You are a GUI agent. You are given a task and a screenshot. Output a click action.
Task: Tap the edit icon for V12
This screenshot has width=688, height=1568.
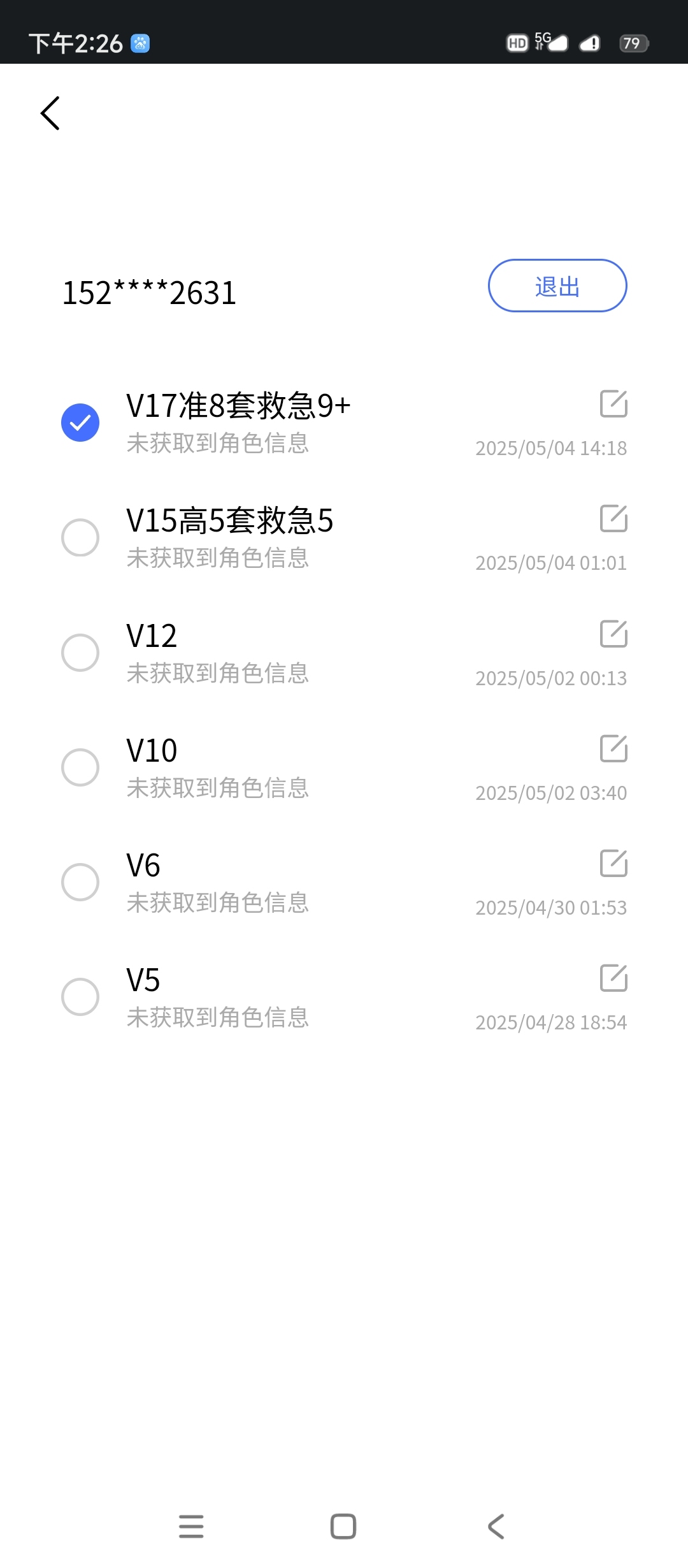(x=614, y=633)
